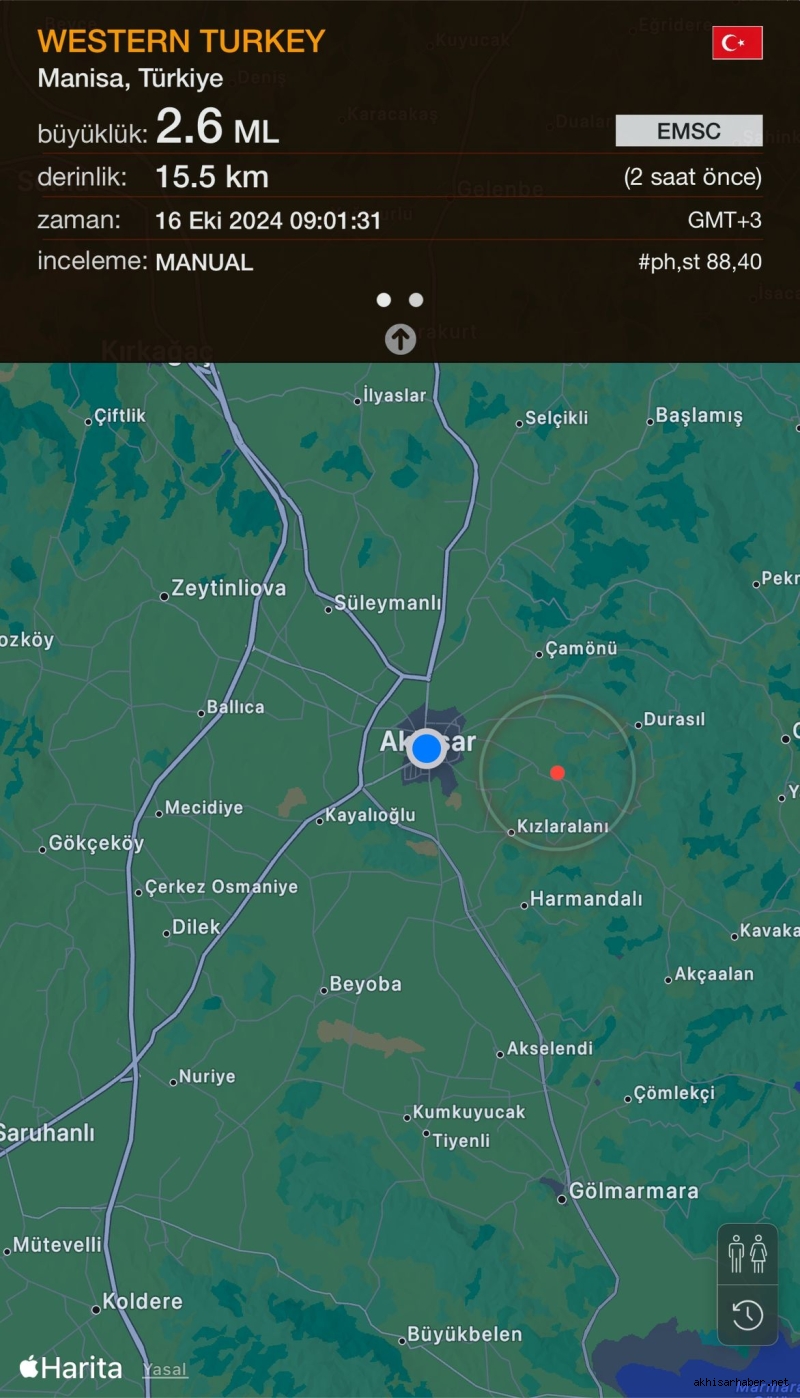Select the red earthquake epicenter marker

point(557,772)
